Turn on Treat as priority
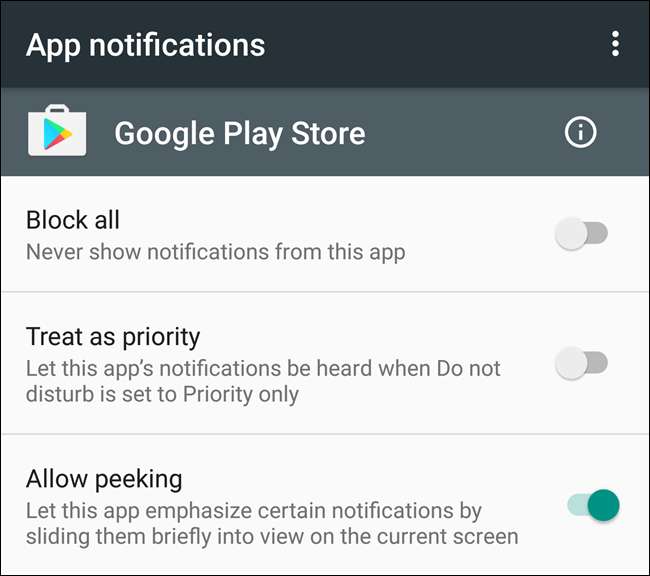 (582, 364)
